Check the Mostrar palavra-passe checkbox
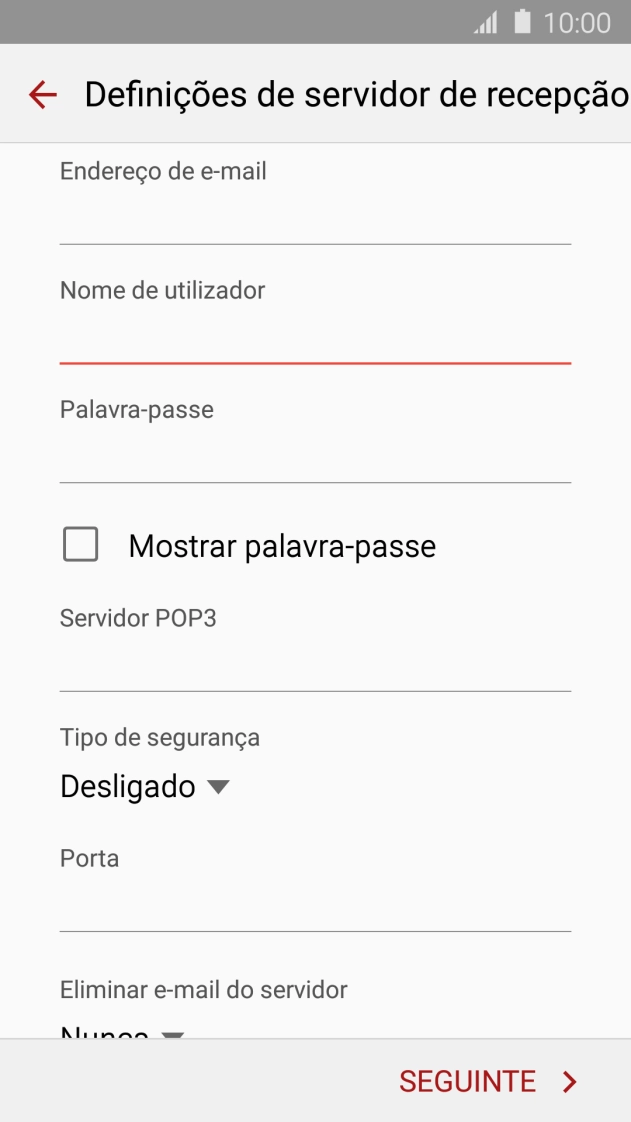 [x=81, y=546]
